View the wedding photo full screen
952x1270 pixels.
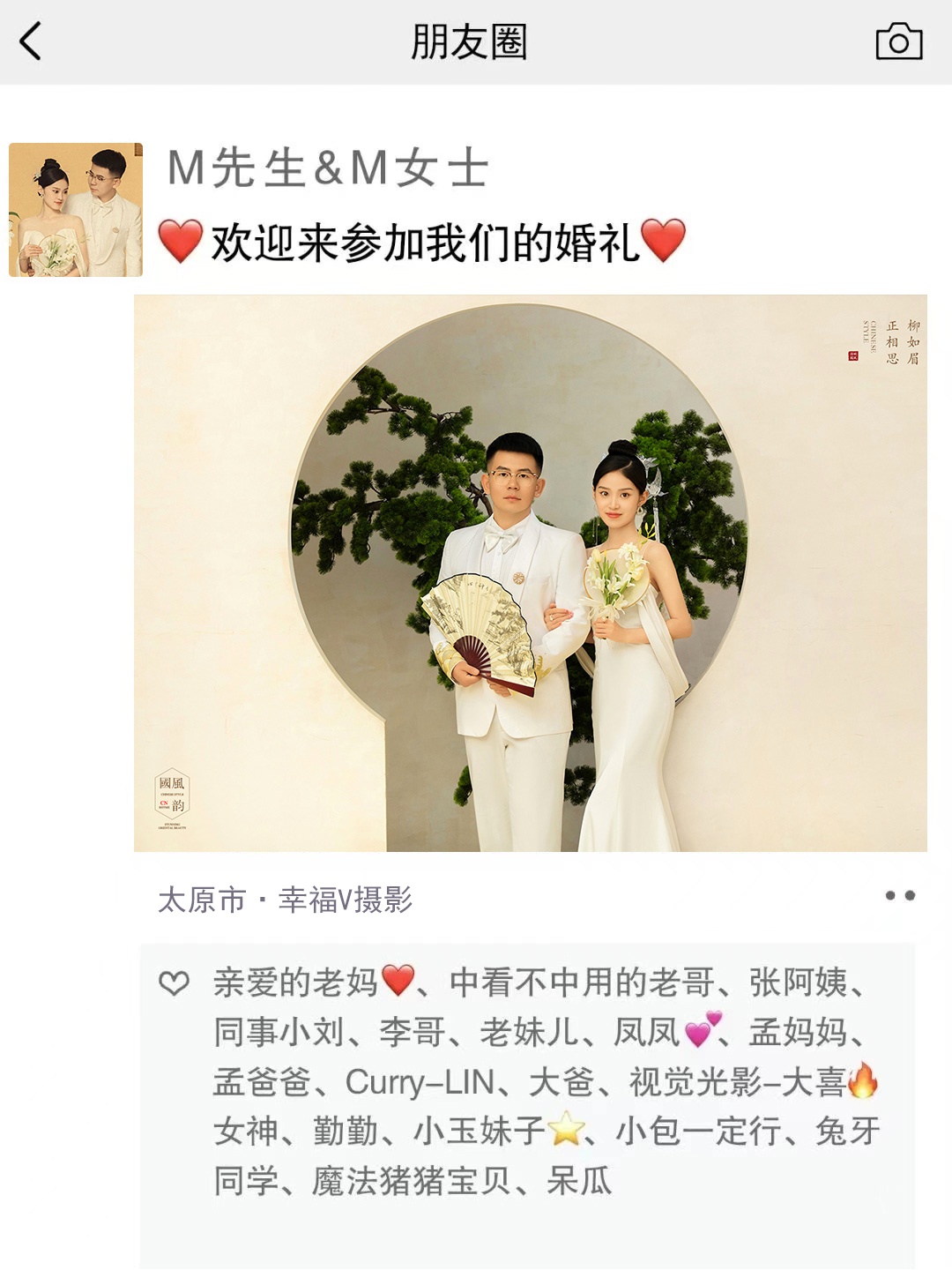pos(530,572)
